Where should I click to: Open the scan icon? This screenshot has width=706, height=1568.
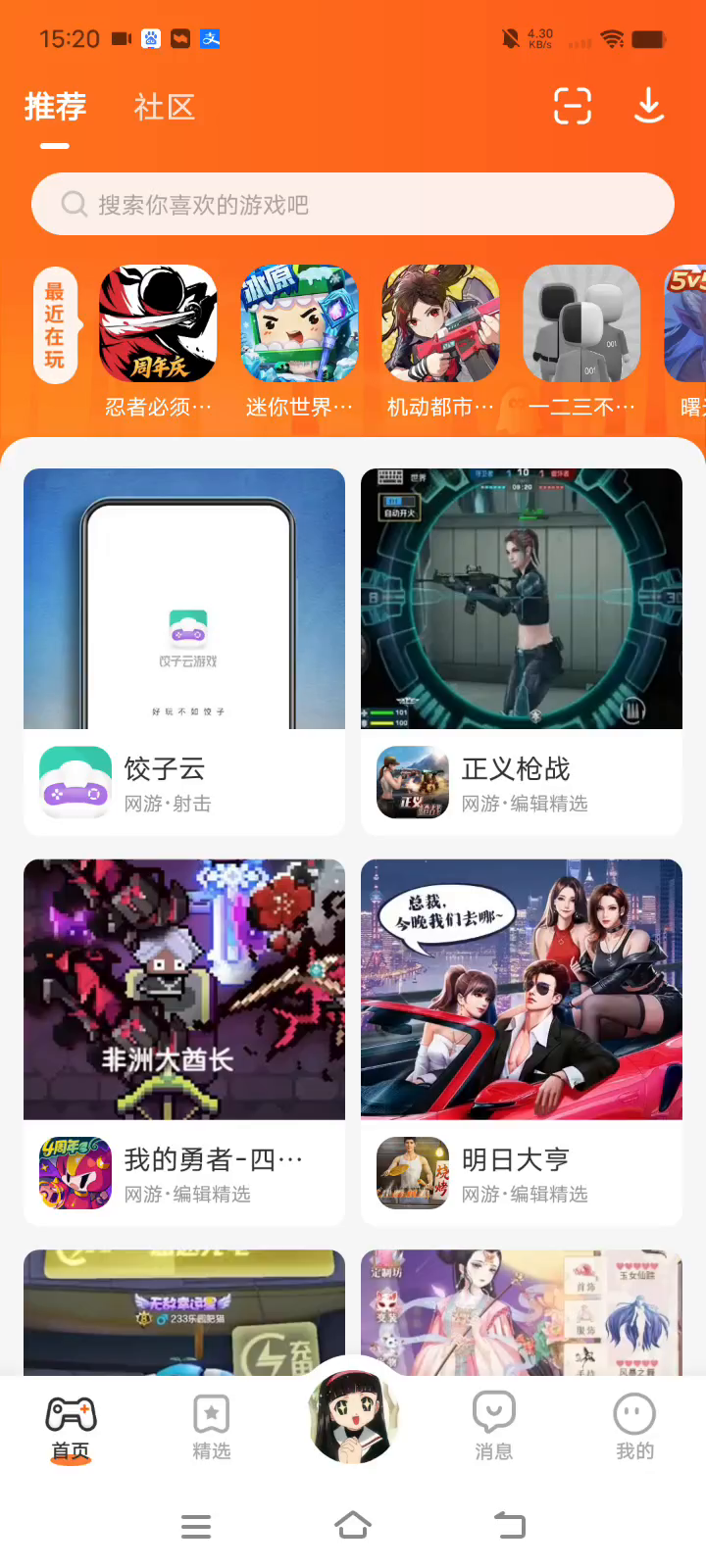tap(573, 106)
